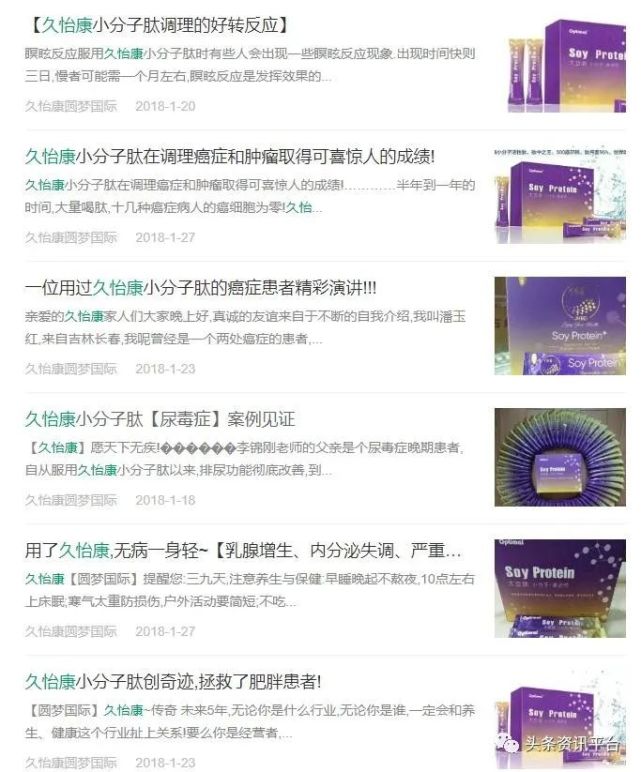This screenshot has height=772, width=641.
Task: Open the 尿毒症 案例见证 article
Action: [160, 419]
